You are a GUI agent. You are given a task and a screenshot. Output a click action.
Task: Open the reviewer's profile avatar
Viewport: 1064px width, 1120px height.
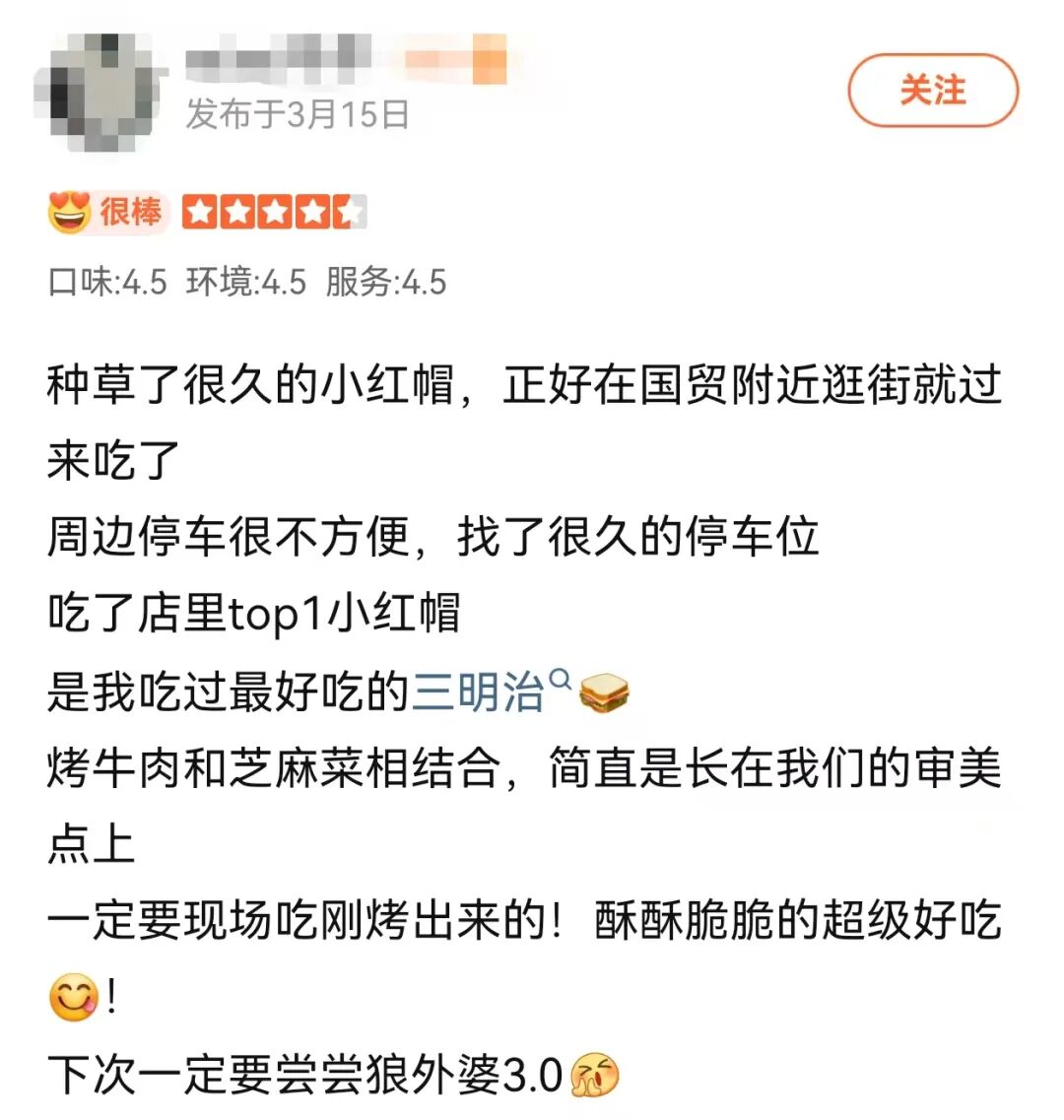(x=96, y=91)
